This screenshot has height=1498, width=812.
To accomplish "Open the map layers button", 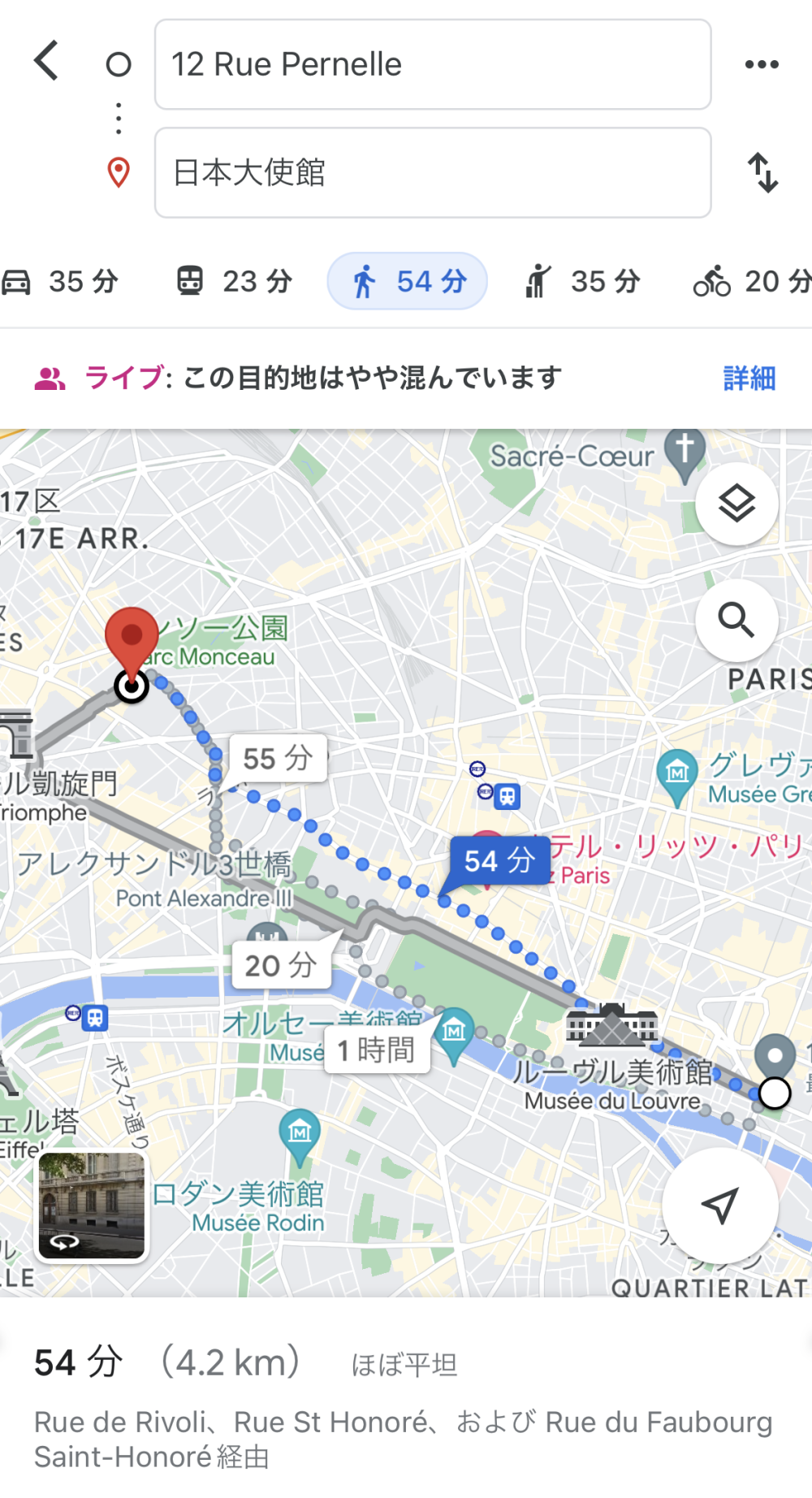I will (x=736, y=504).
